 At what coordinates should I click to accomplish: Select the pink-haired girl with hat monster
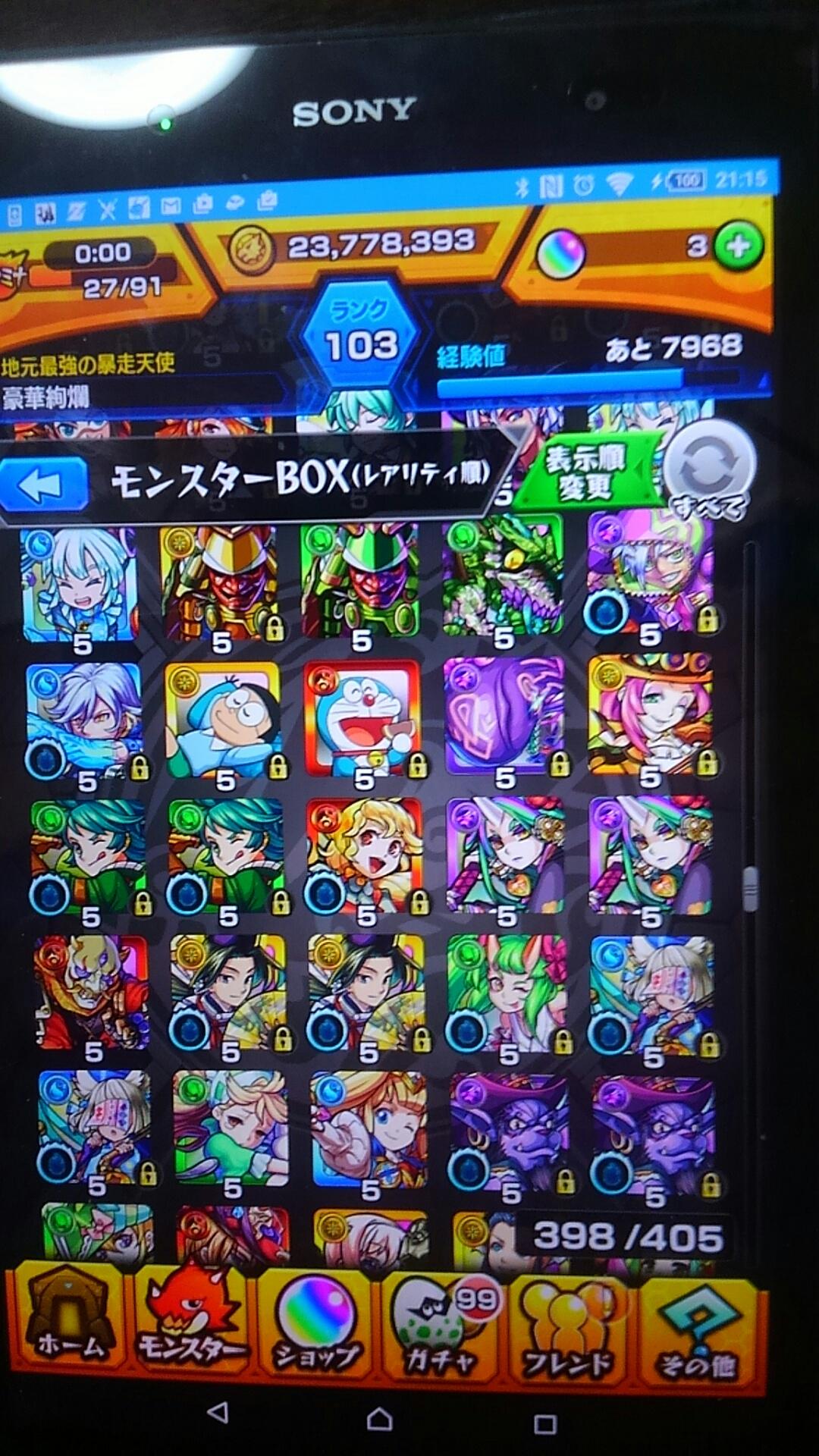(x=651, y=717)
